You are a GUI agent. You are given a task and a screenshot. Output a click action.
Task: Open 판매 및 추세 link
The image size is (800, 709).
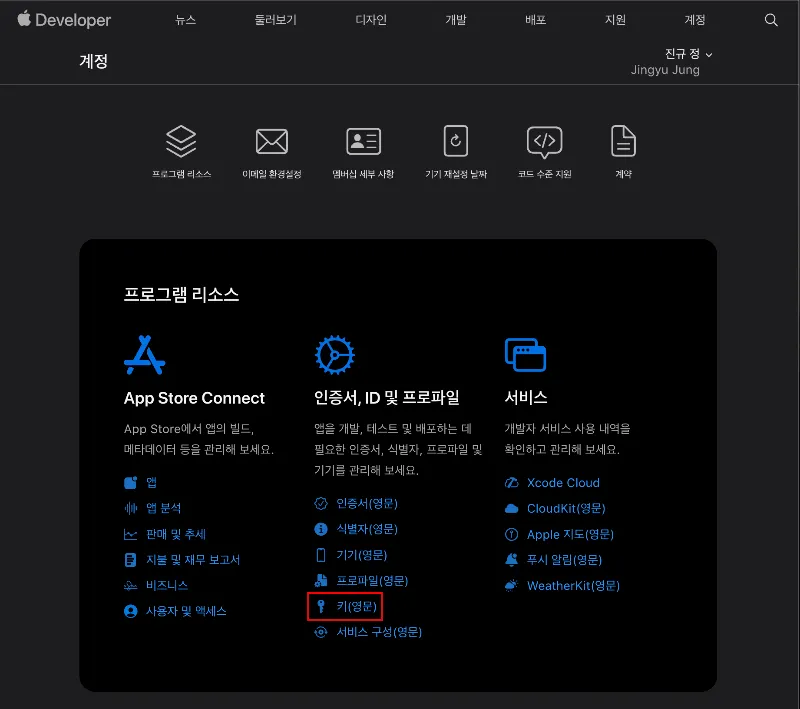(x=175, y=534)
